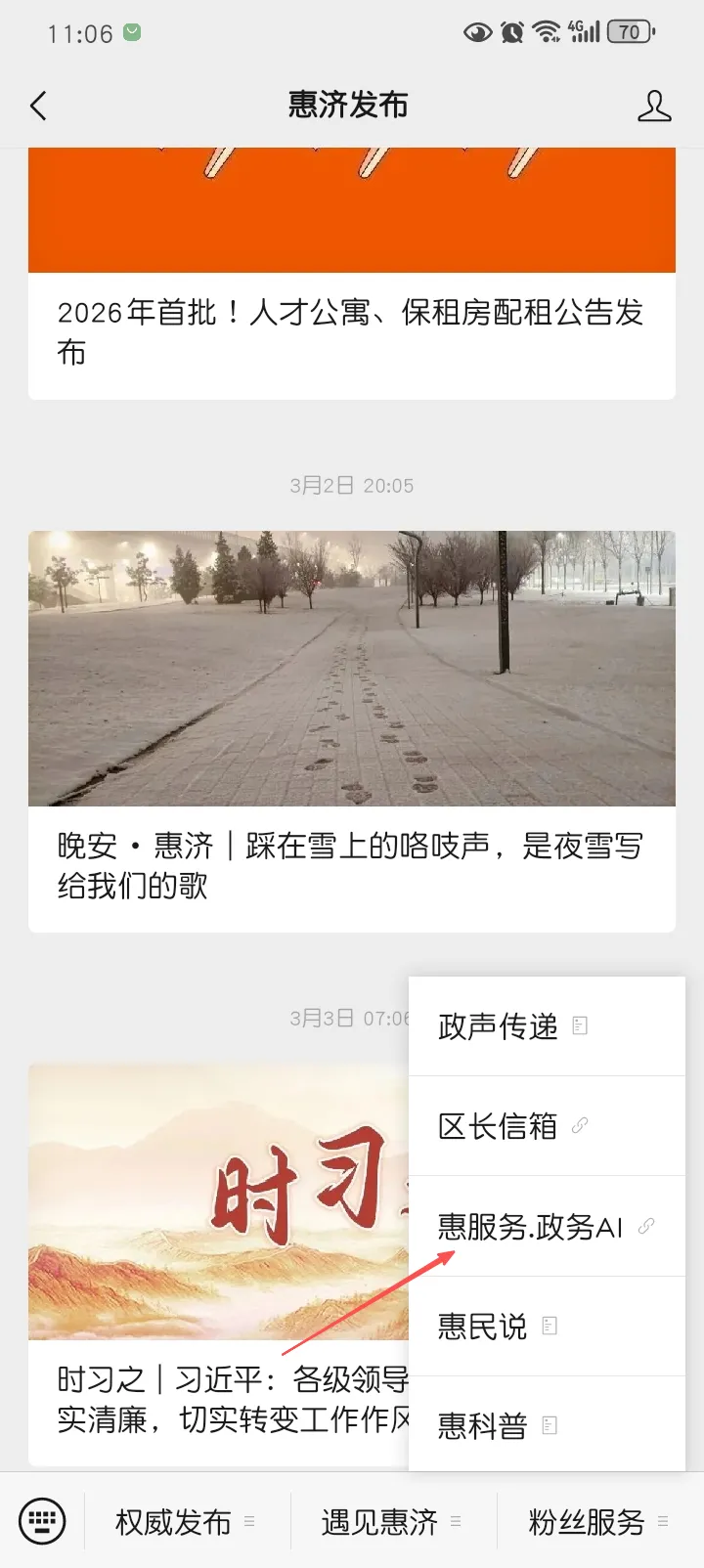
Task: Open the 时习之 article card
Action: 217,1261
